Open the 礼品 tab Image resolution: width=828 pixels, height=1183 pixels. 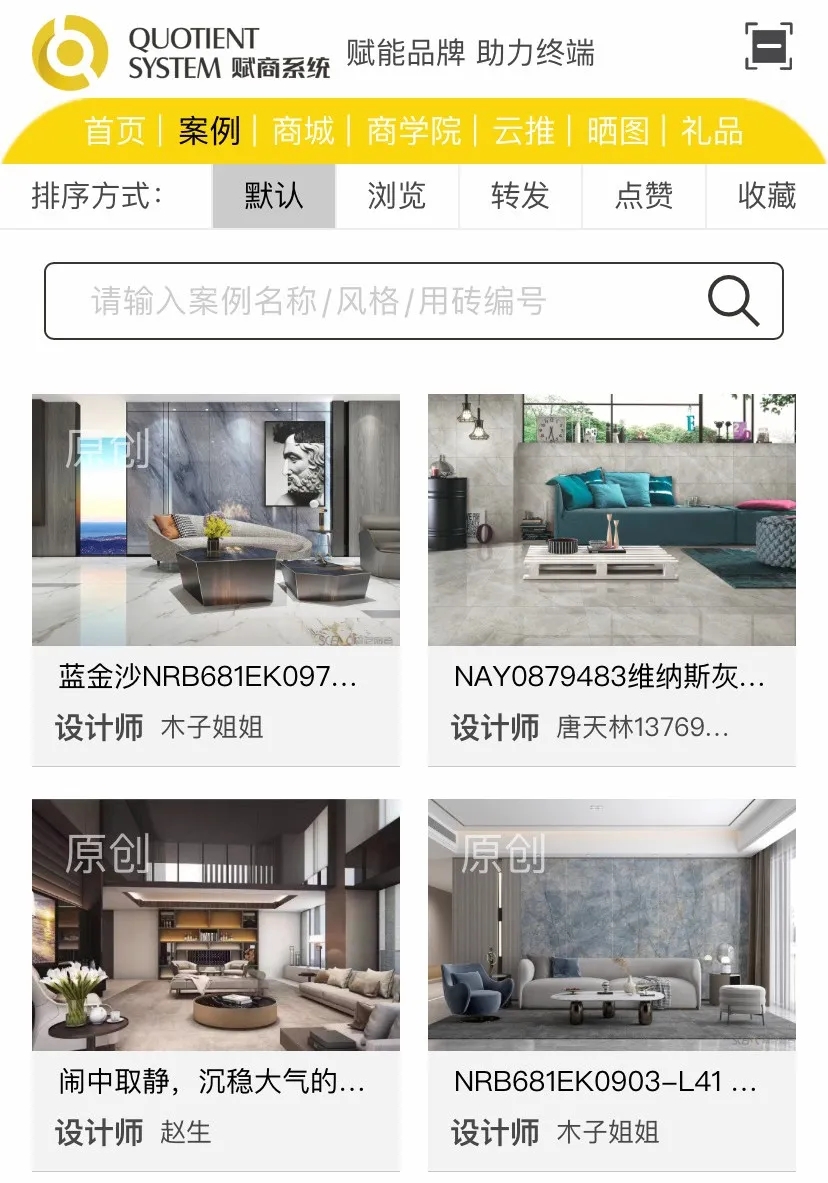pyautogui.click(x=711, y=131)
